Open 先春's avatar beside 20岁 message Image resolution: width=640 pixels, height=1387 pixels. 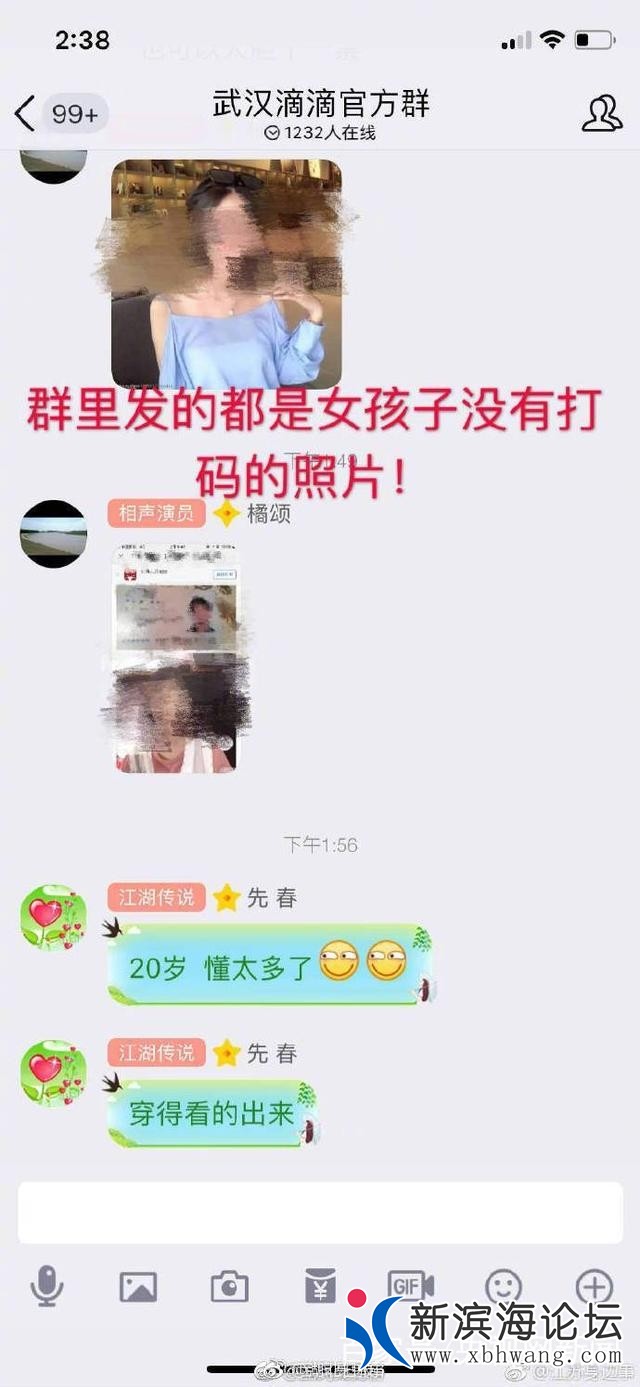53,916
